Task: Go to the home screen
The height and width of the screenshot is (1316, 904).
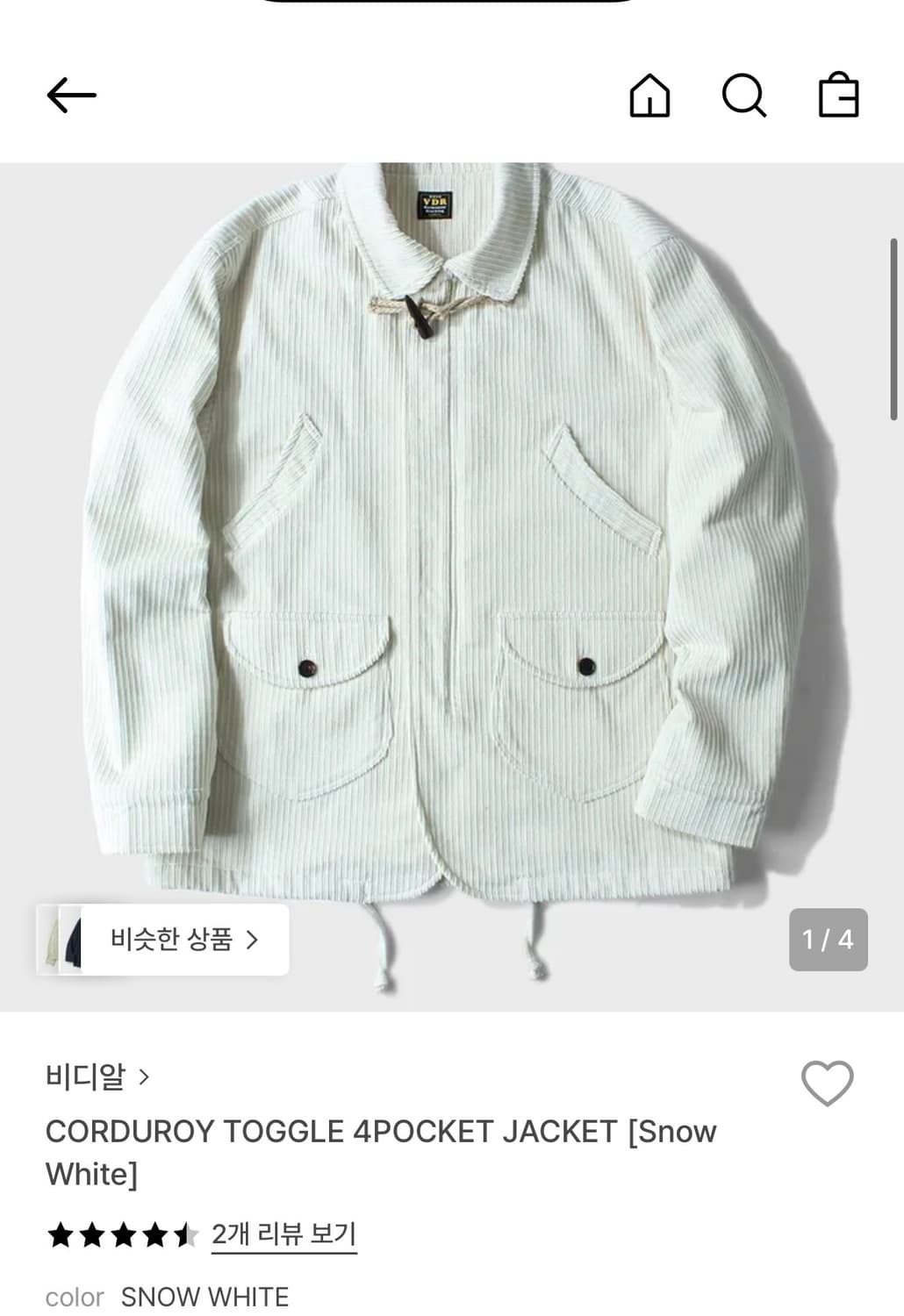Action: pos(651,97)
